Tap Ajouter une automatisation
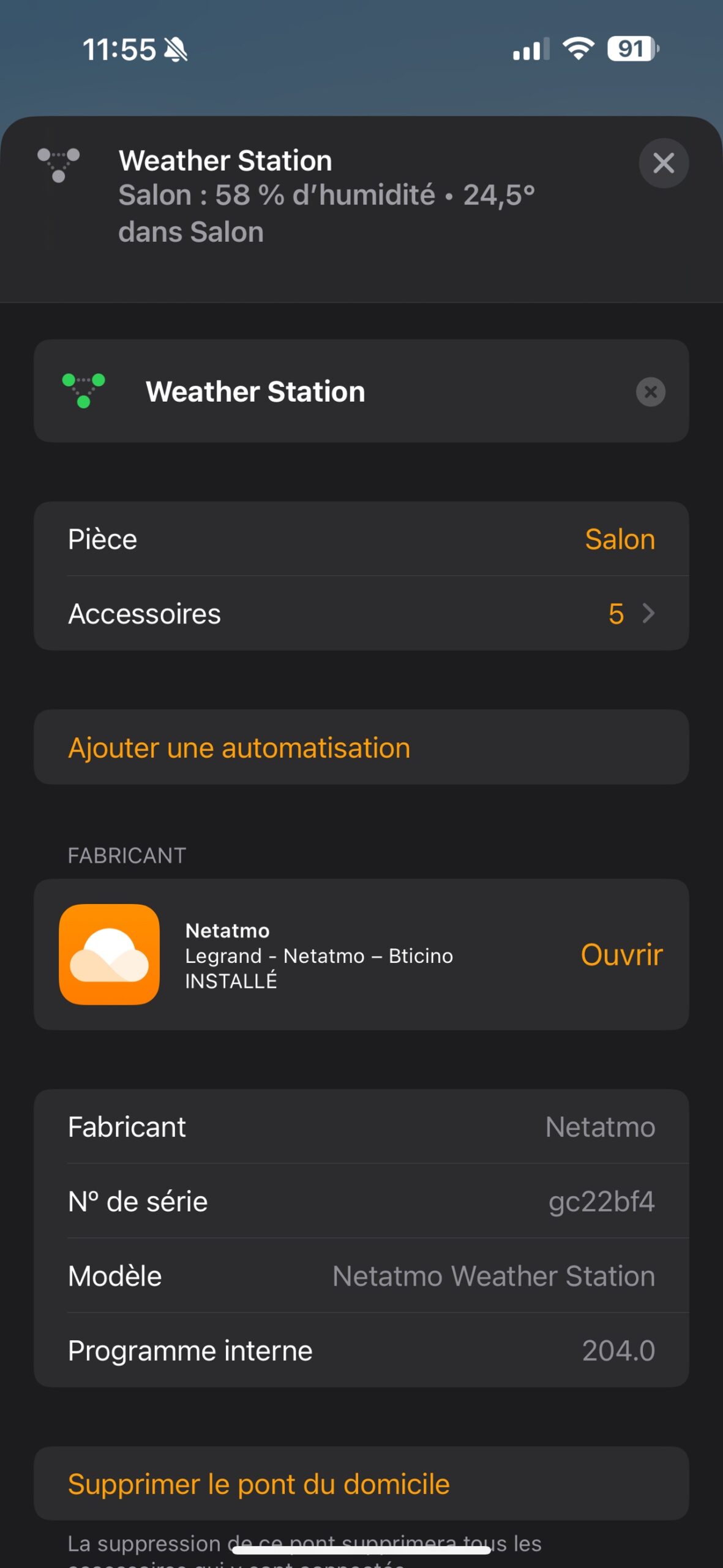723x1568 pixels. click(239, 748)
